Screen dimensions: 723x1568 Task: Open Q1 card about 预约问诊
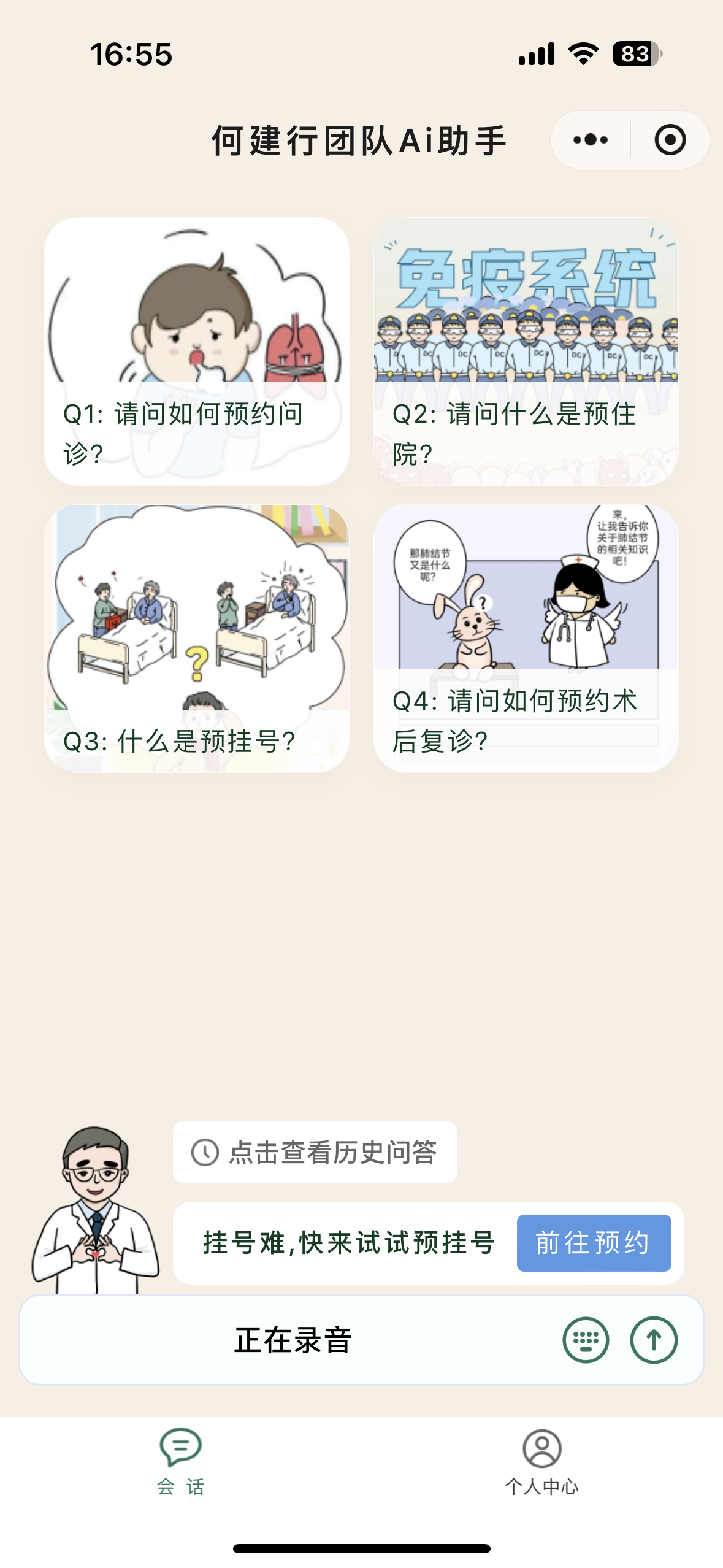pos(197,352)
